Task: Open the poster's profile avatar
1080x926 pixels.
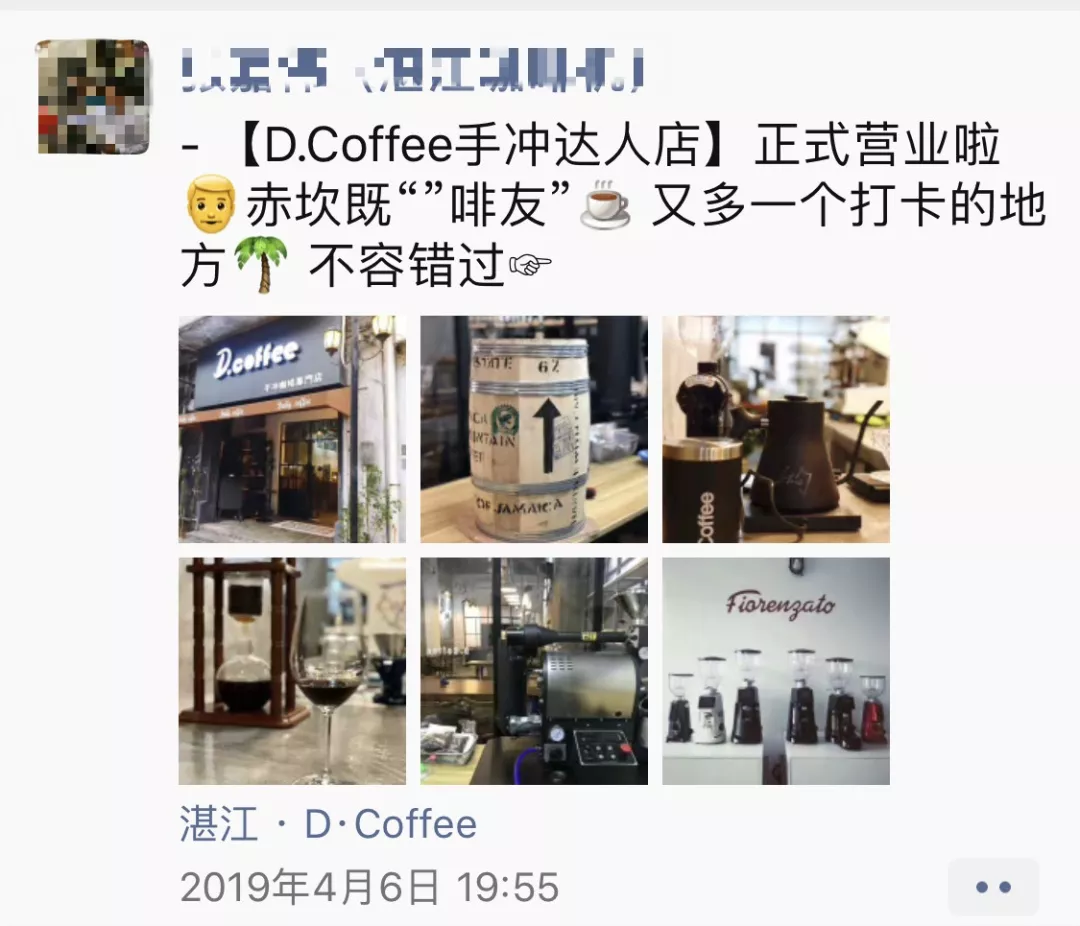Action: [x=93, y=97]
